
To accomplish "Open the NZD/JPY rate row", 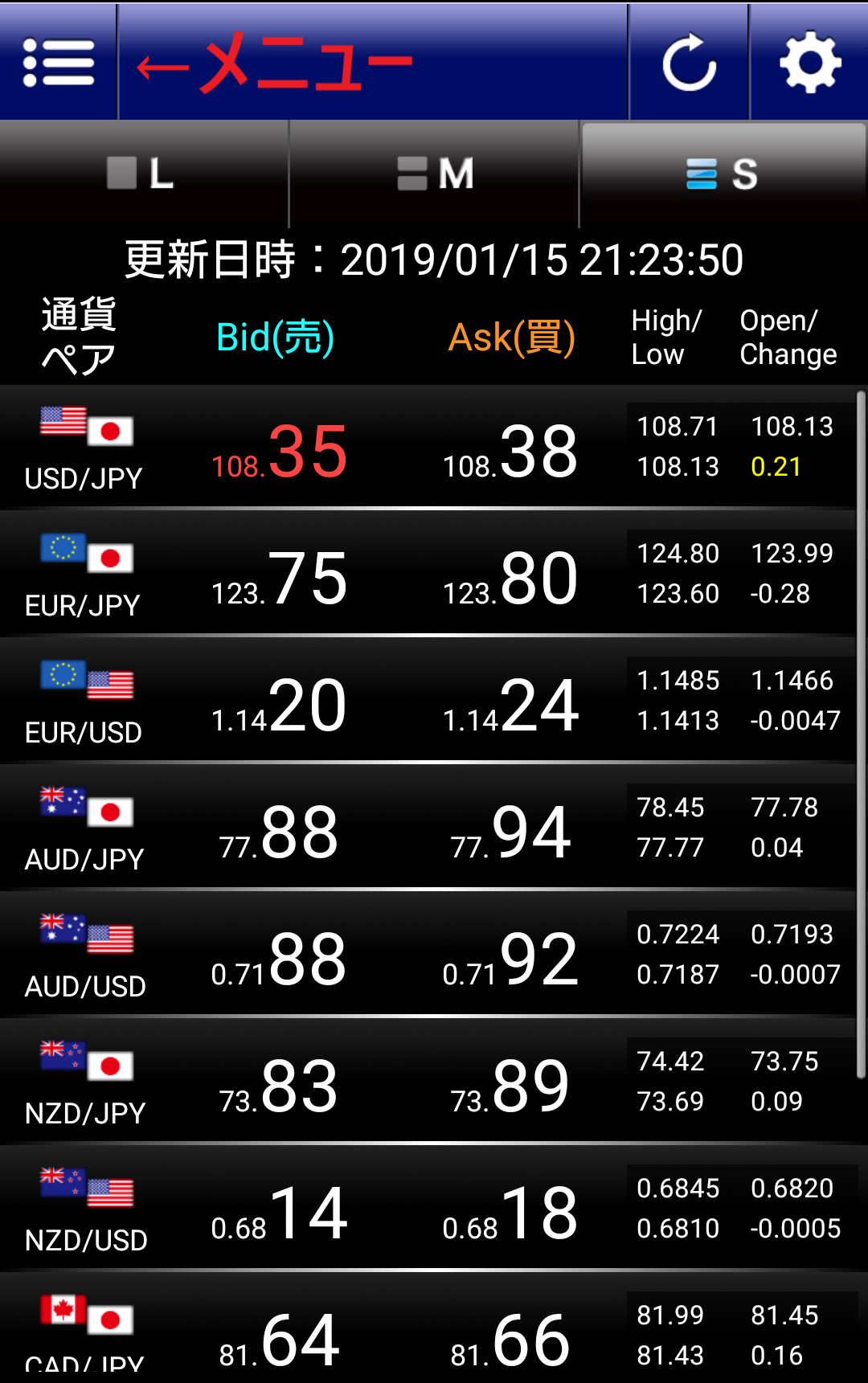I will 426,1082.
